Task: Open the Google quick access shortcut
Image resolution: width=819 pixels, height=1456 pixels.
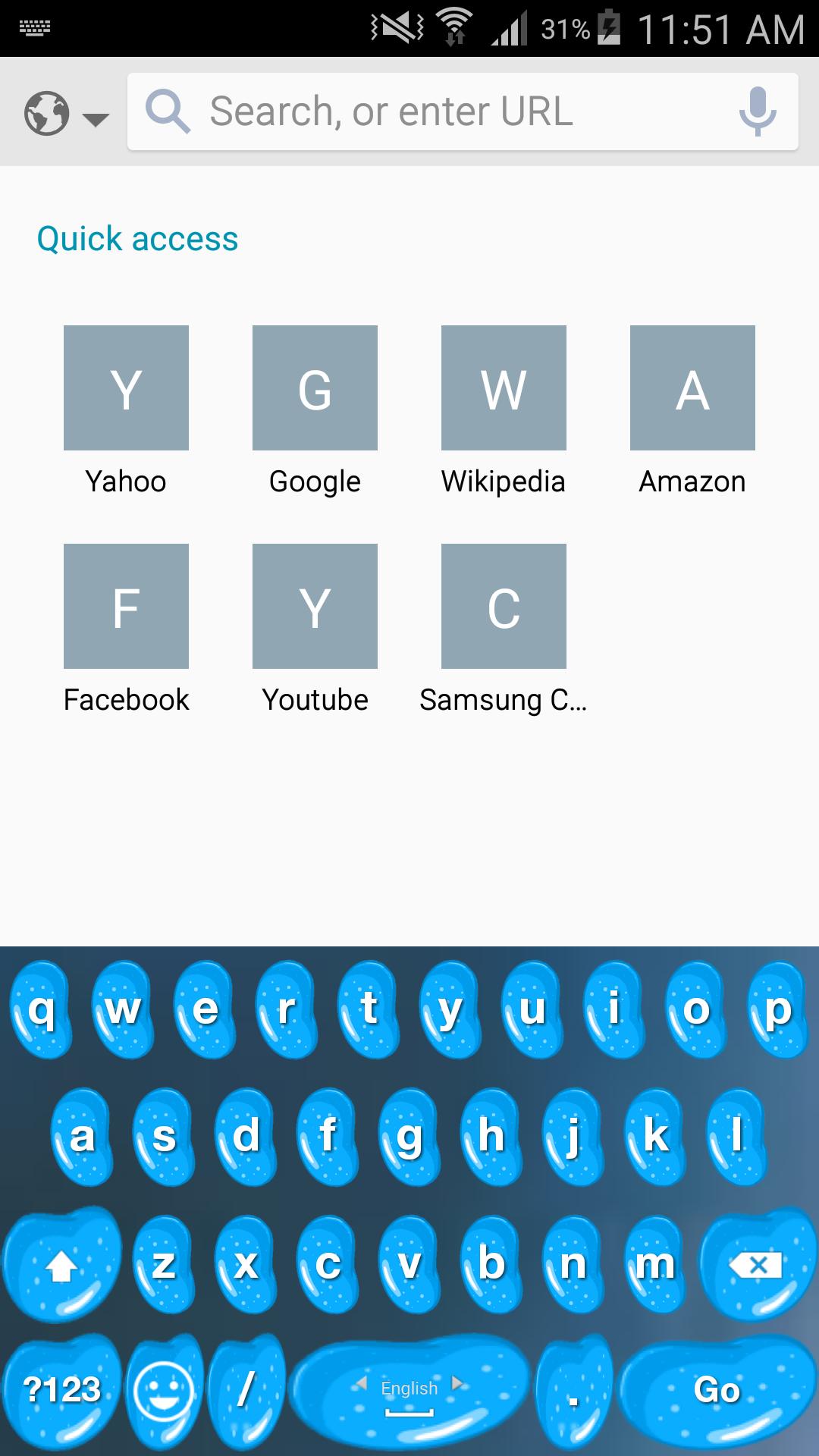Action: click(x=314, y=388)
